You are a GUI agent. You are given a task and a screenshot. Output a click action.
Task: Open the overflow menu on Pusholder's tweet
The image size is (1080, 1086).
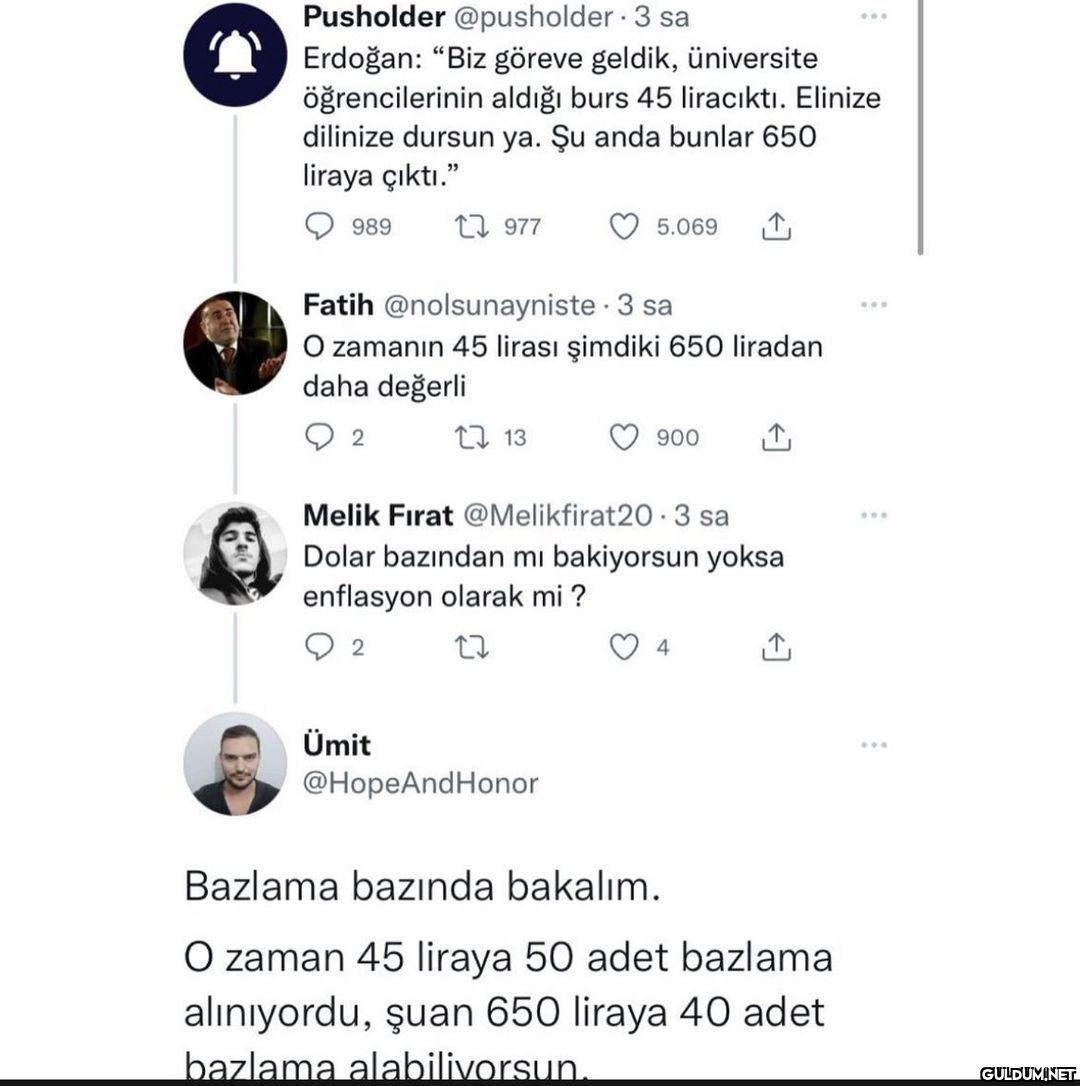click(873, 17)
